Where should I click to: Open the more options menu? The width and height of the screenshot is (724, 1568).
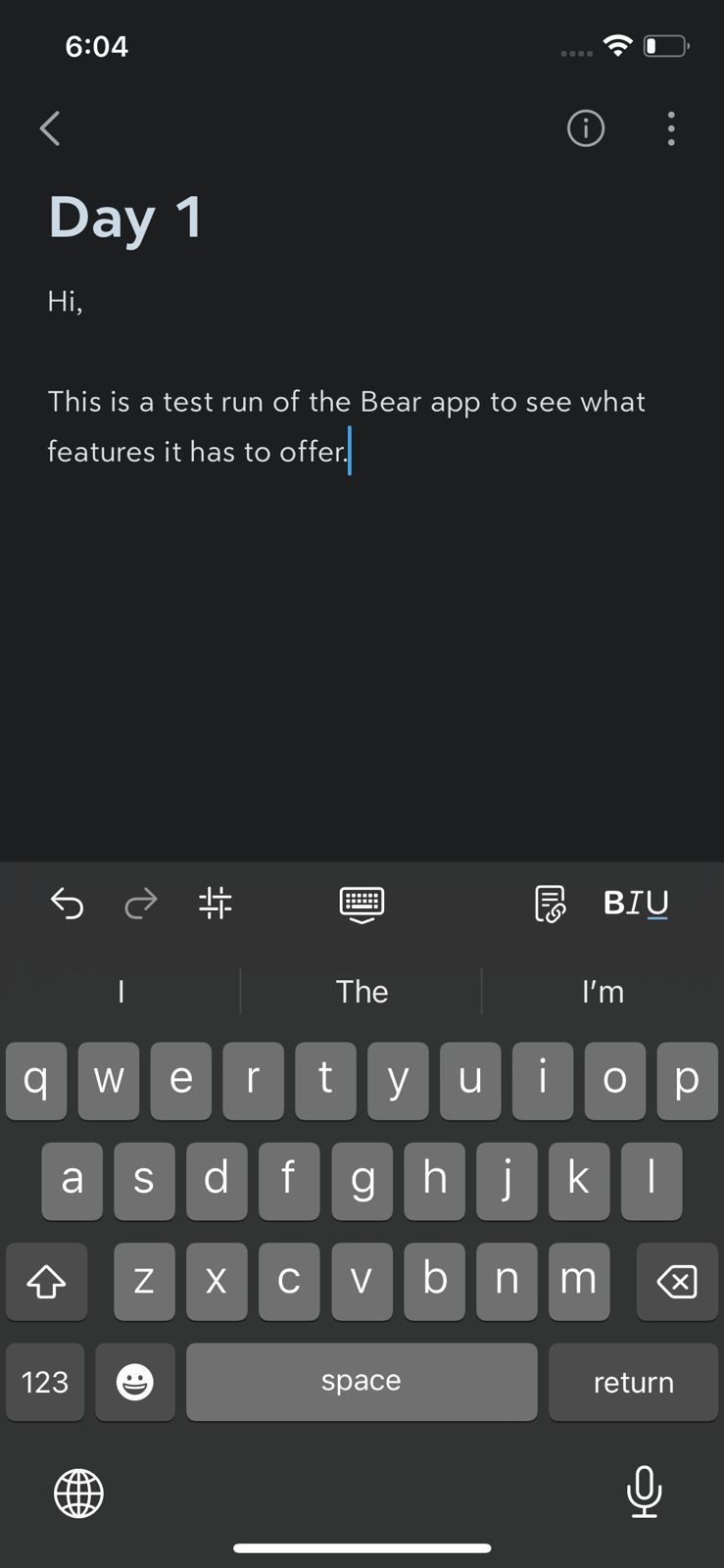(671, 128)
